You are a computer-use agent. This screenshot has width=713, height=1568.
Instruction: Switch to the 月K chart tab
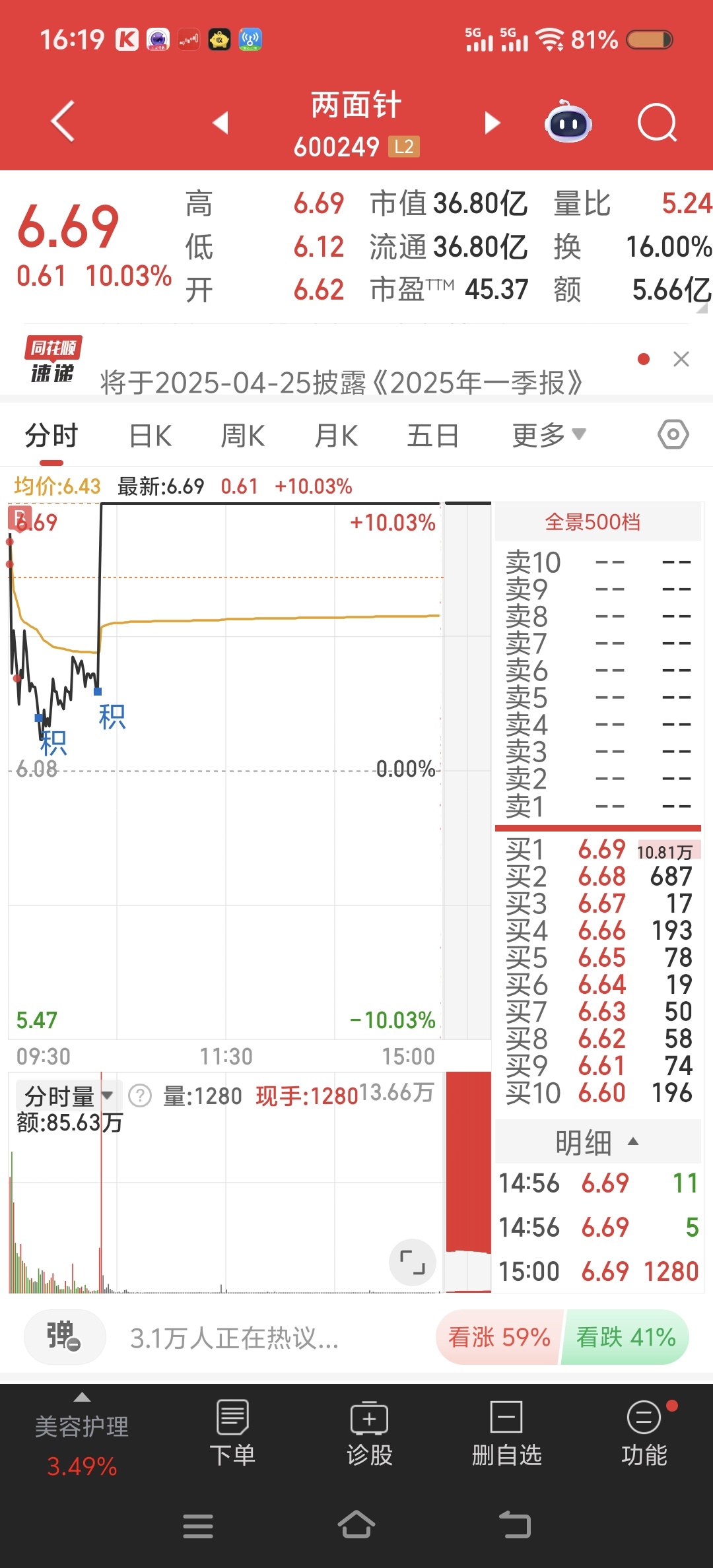(x=336, y=436)
